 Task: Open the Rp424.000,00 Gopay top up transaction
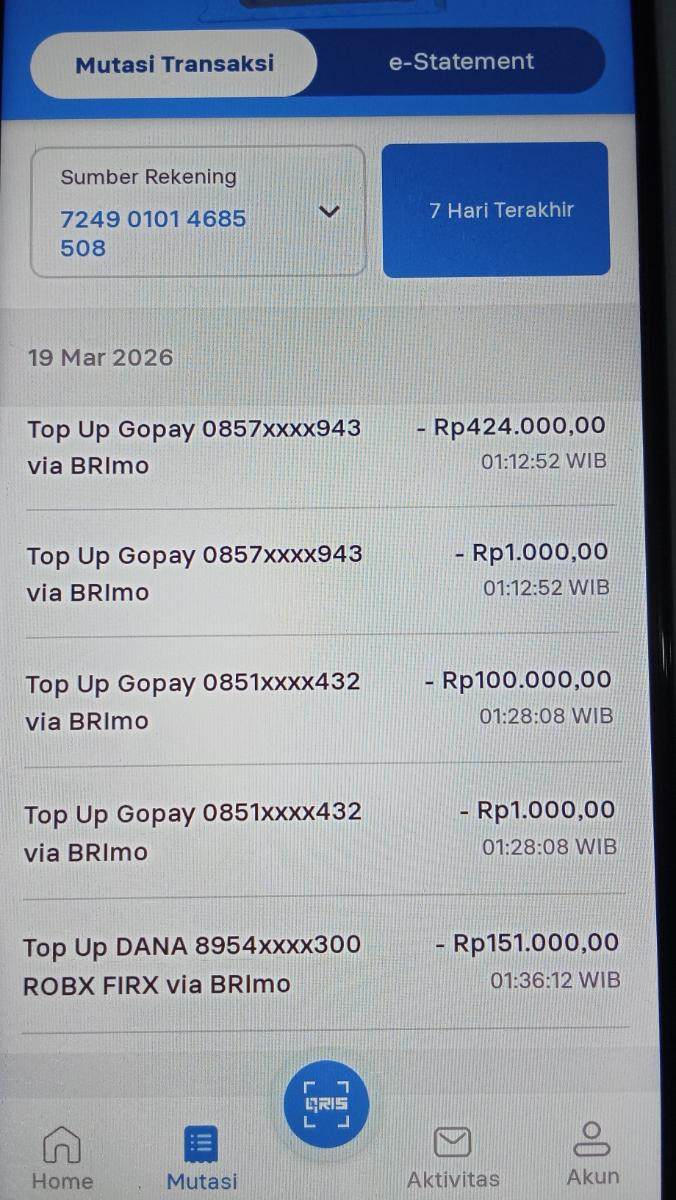pyautogui.click(x=316, y=445)
